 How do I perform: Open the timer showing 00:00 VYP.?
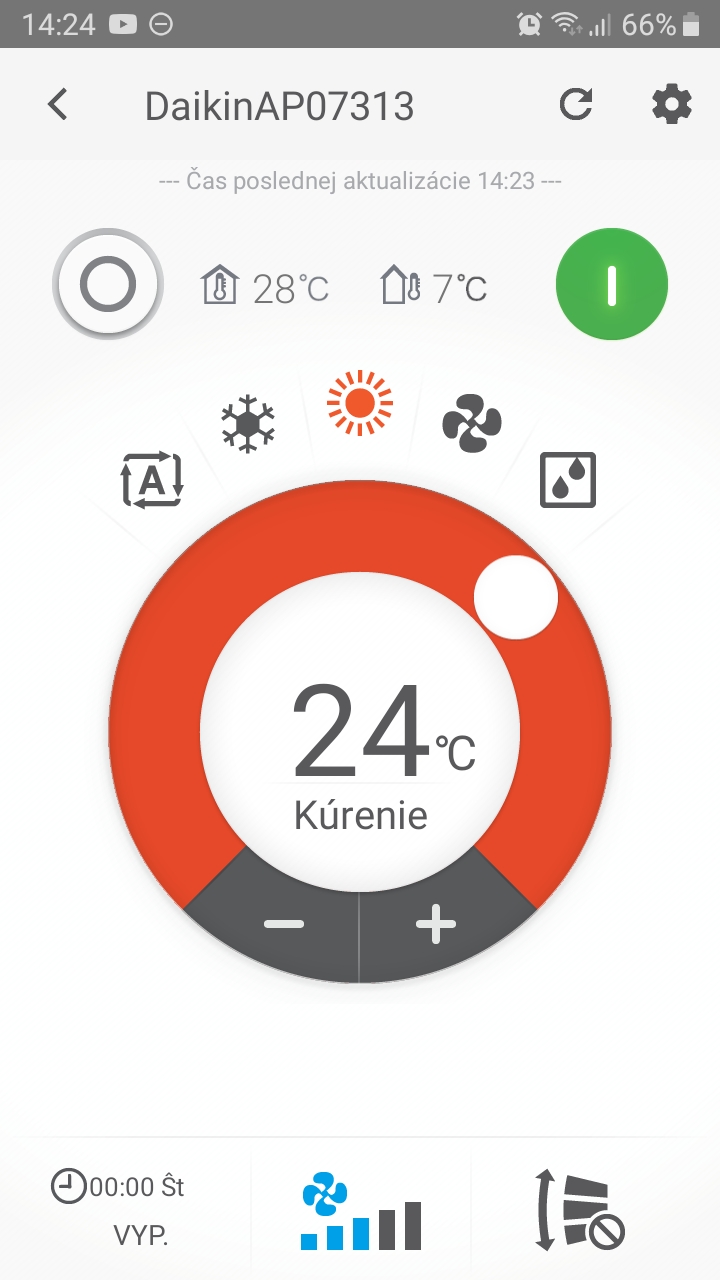pyautogui.click(x=120, y=1209)
